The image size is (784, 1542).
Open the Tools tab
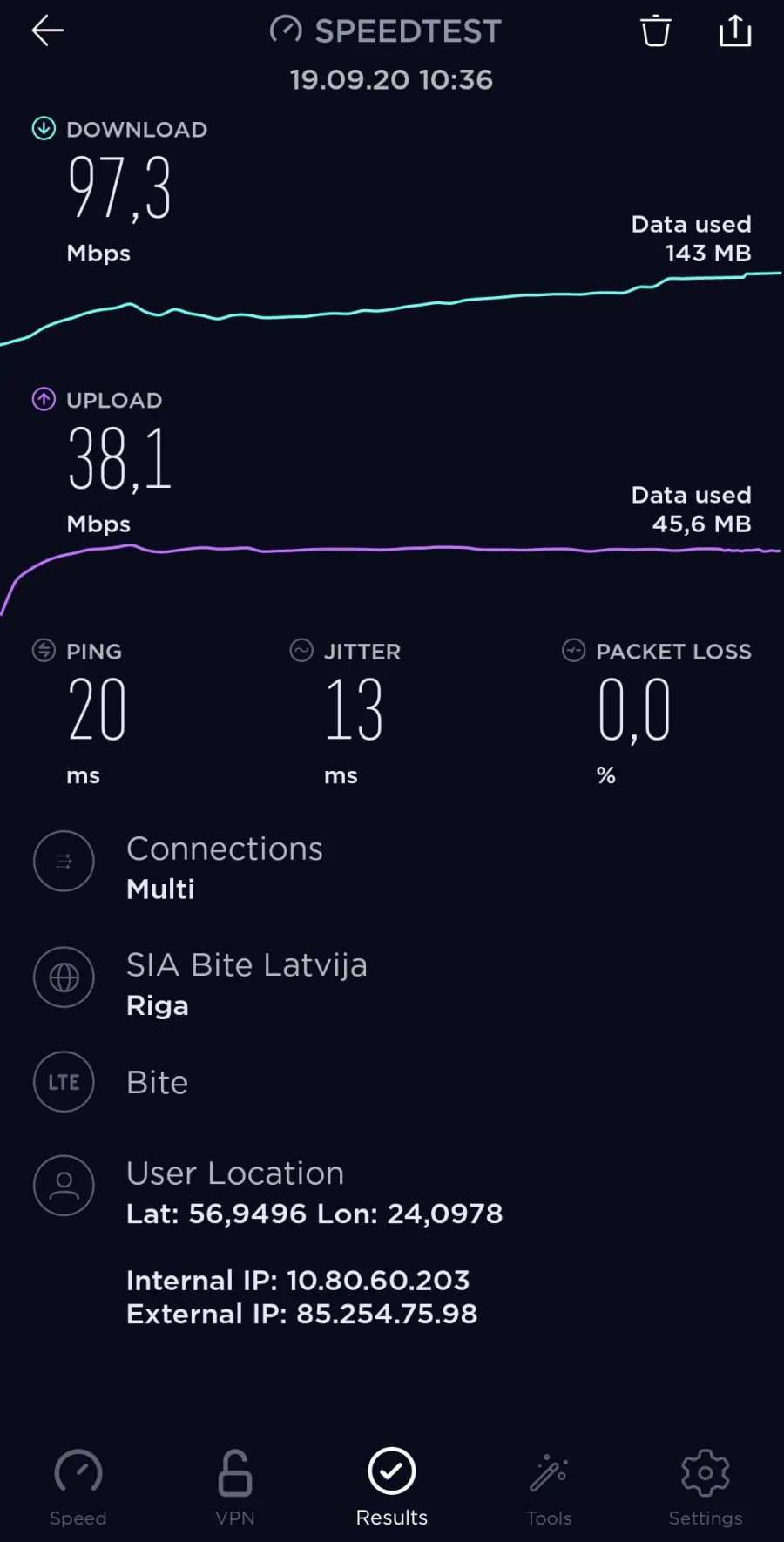(x=549, y=1488)
